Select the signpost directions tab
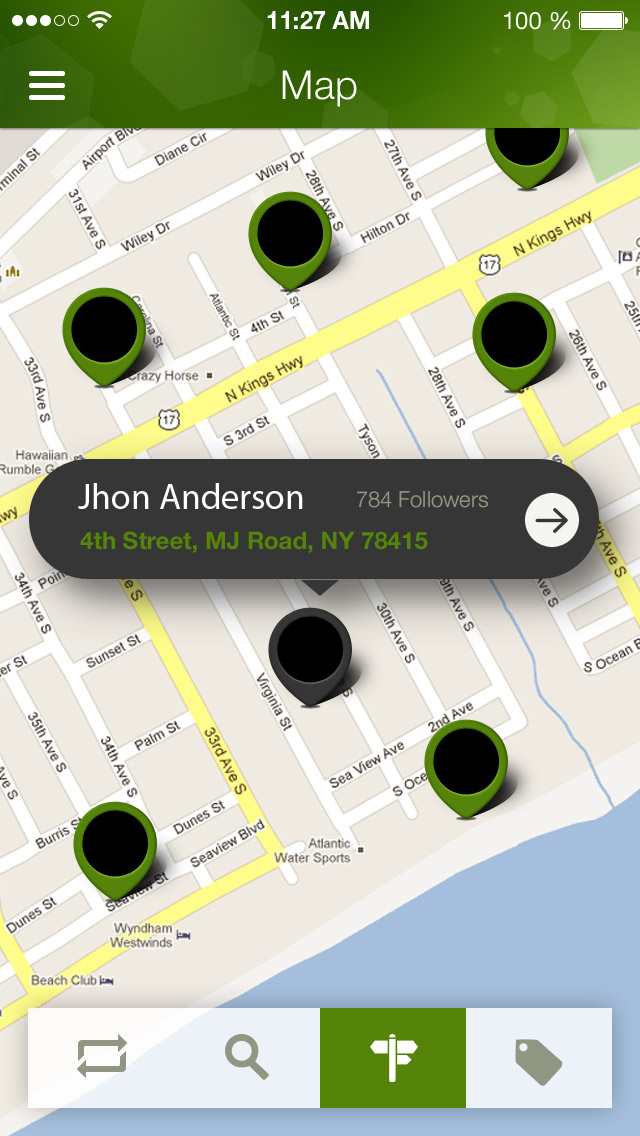Image resolution: width=640 pixels, height=1136 pixels. pos(393,1057)
